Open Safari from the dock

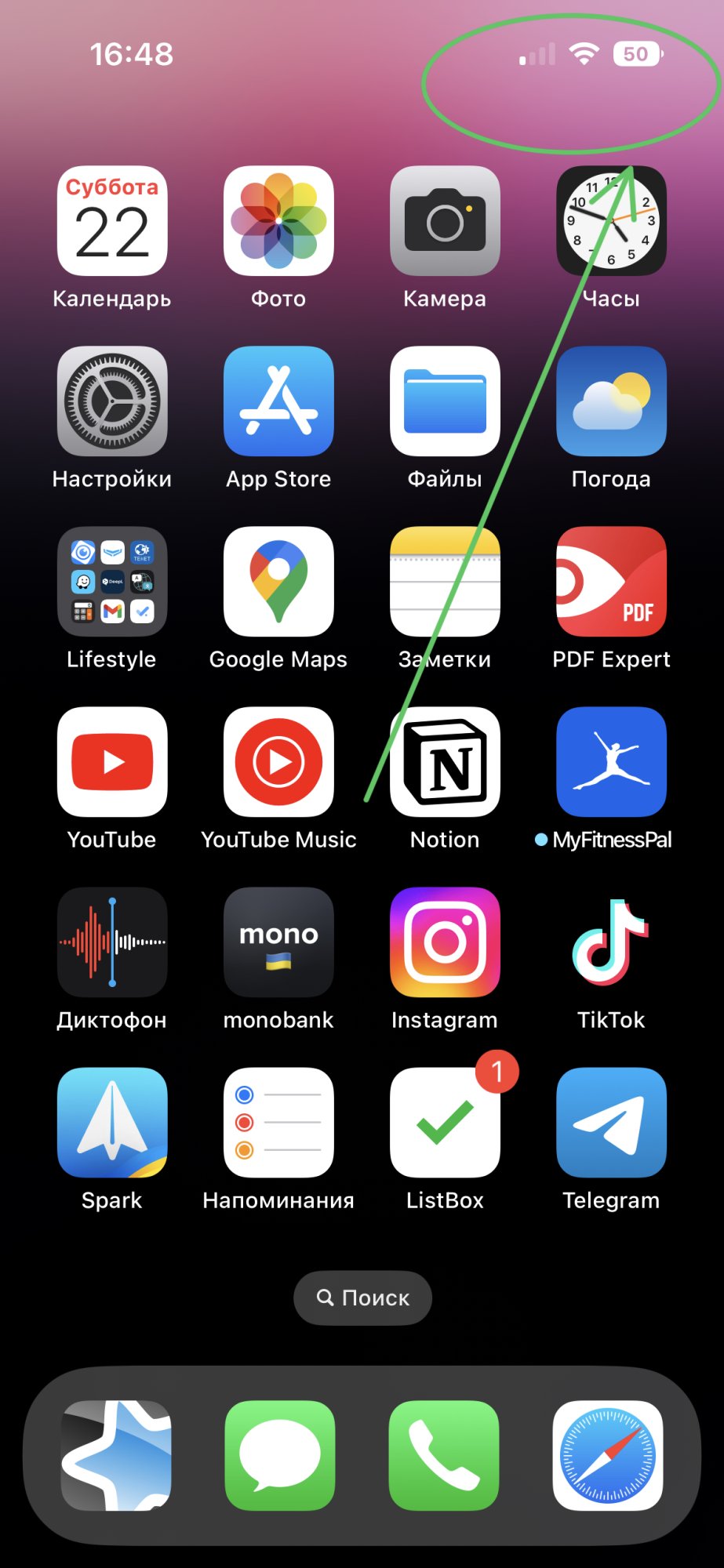608,1456
